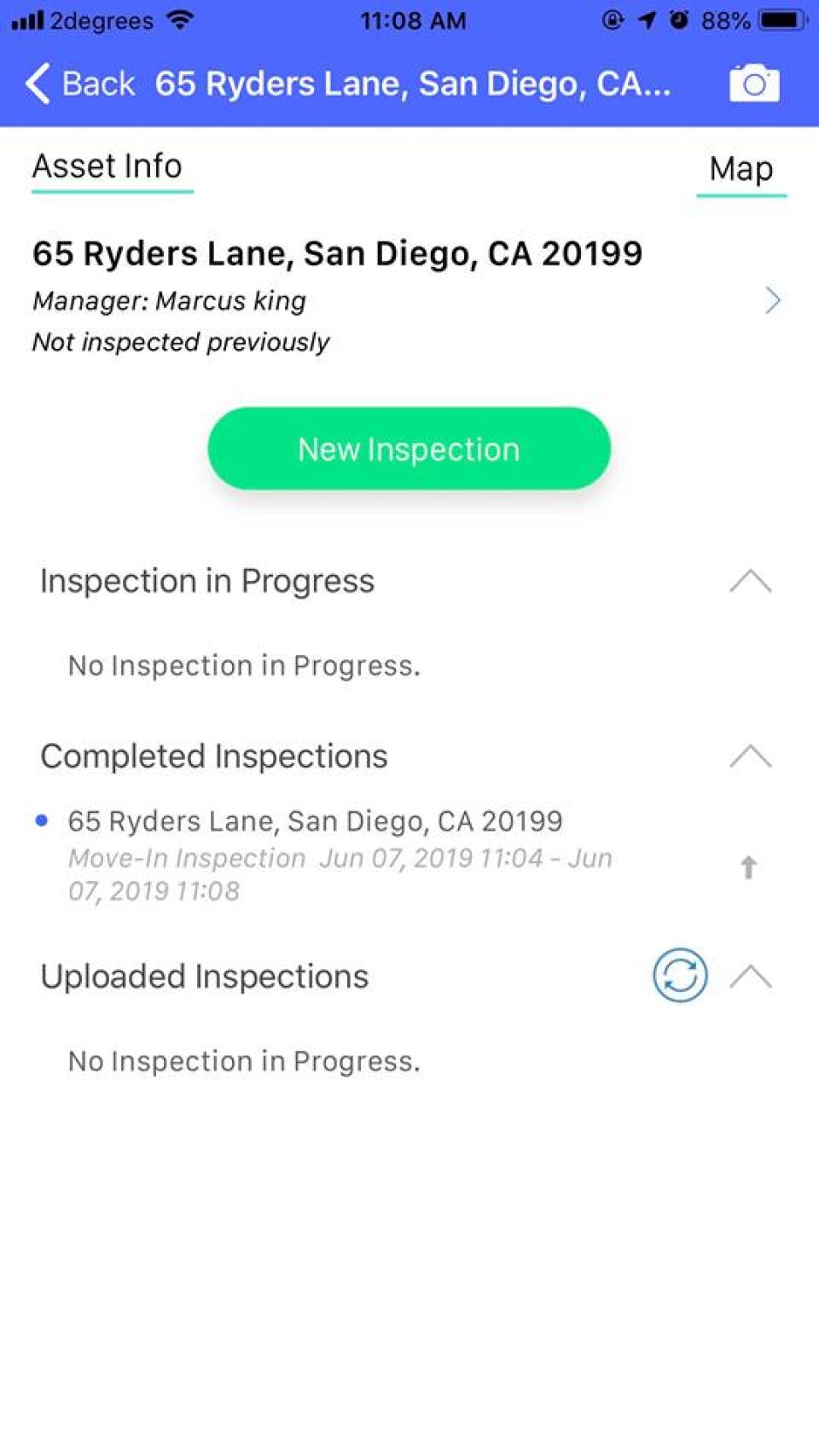This screenshot has width=819, height=1456.
Task: Collapse the Inspection in Progress section
Action: point(751,581)
